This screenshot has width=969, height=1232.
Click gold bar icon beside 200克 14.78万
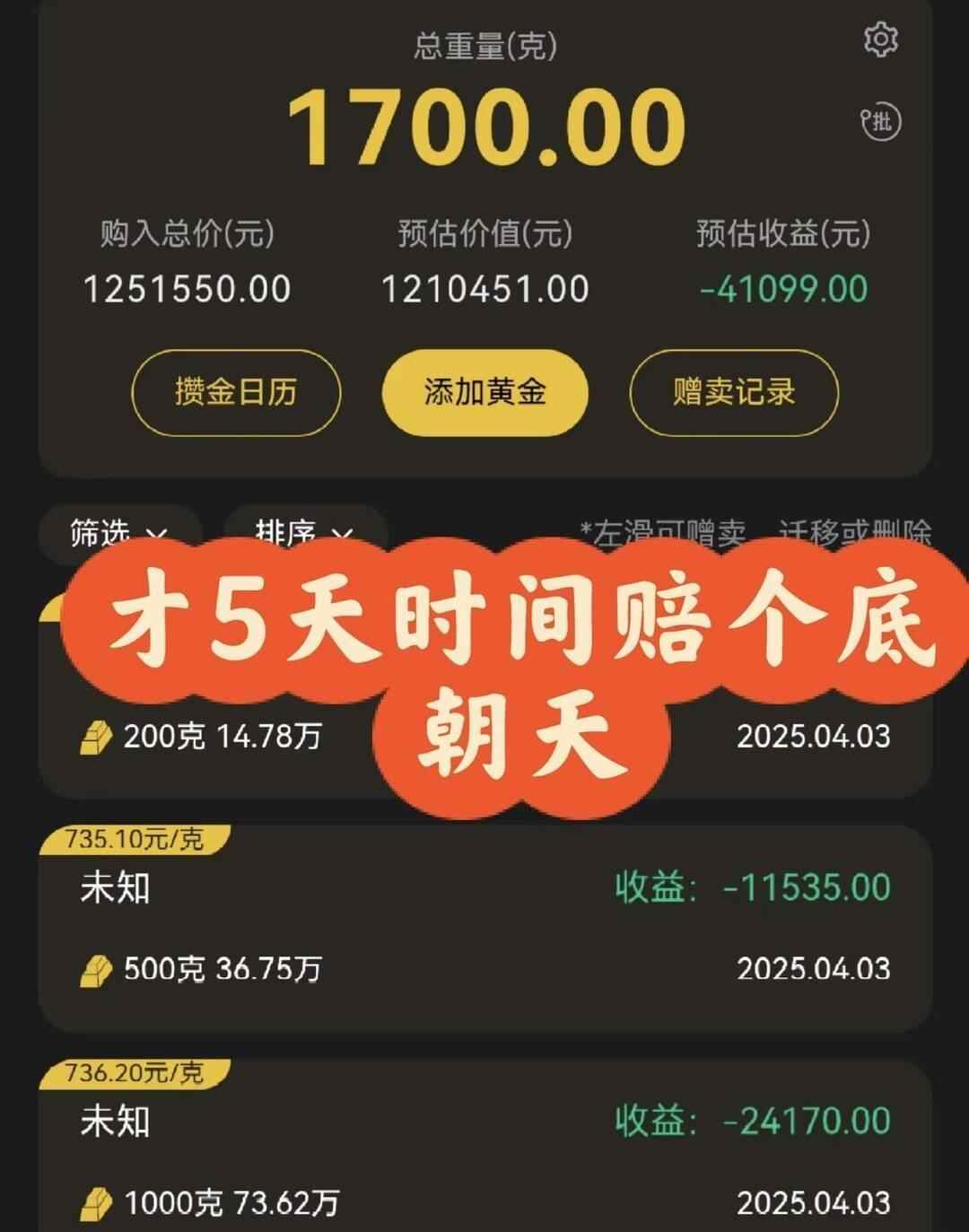92,737
